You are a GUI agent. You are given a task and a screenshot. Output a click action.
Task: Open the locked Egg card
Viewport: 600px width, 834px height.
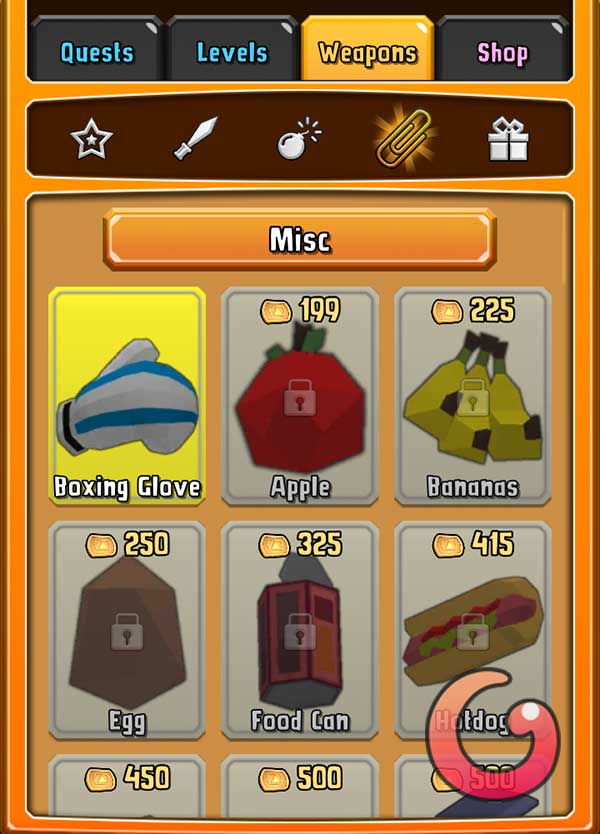coord(127,630)
